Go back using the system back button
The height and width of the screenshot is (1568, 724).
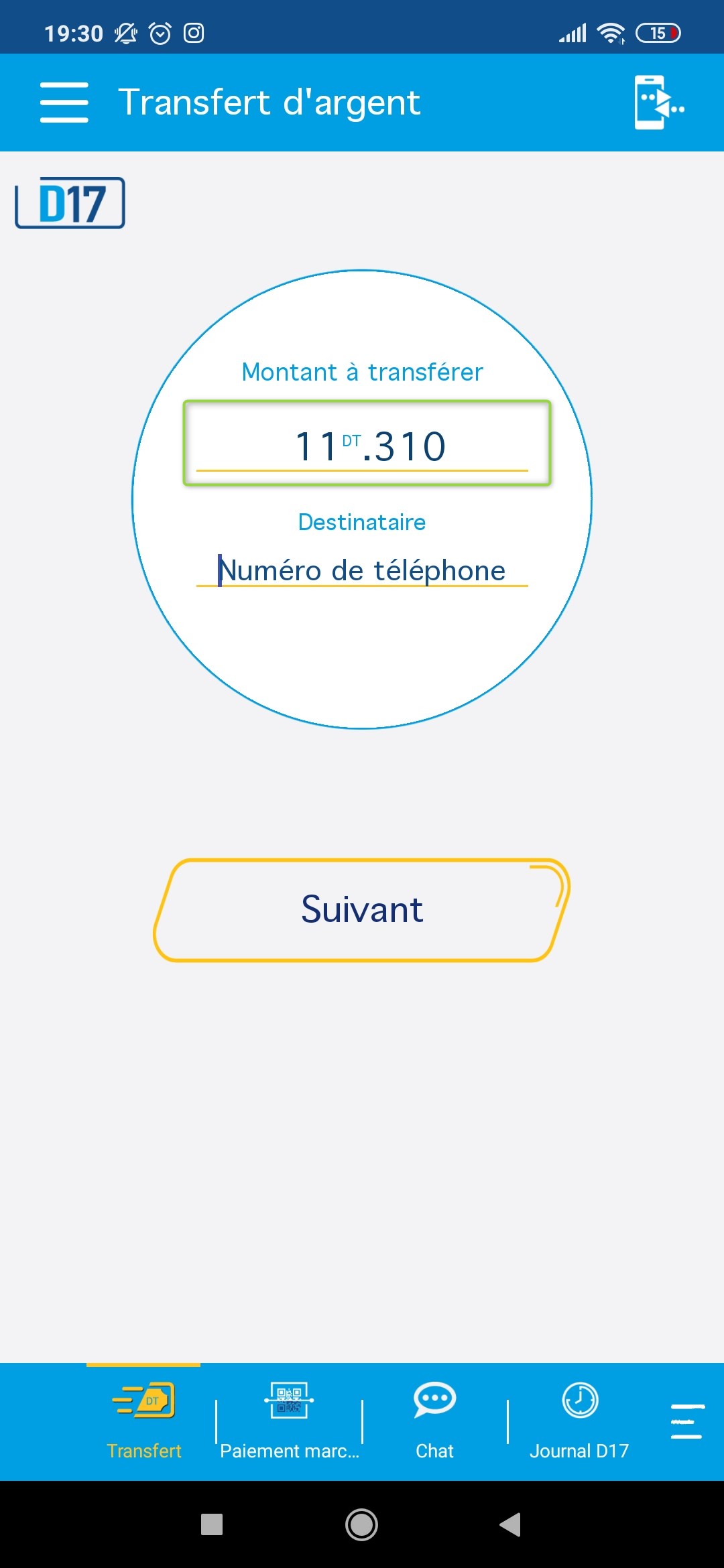point(510,1524)
